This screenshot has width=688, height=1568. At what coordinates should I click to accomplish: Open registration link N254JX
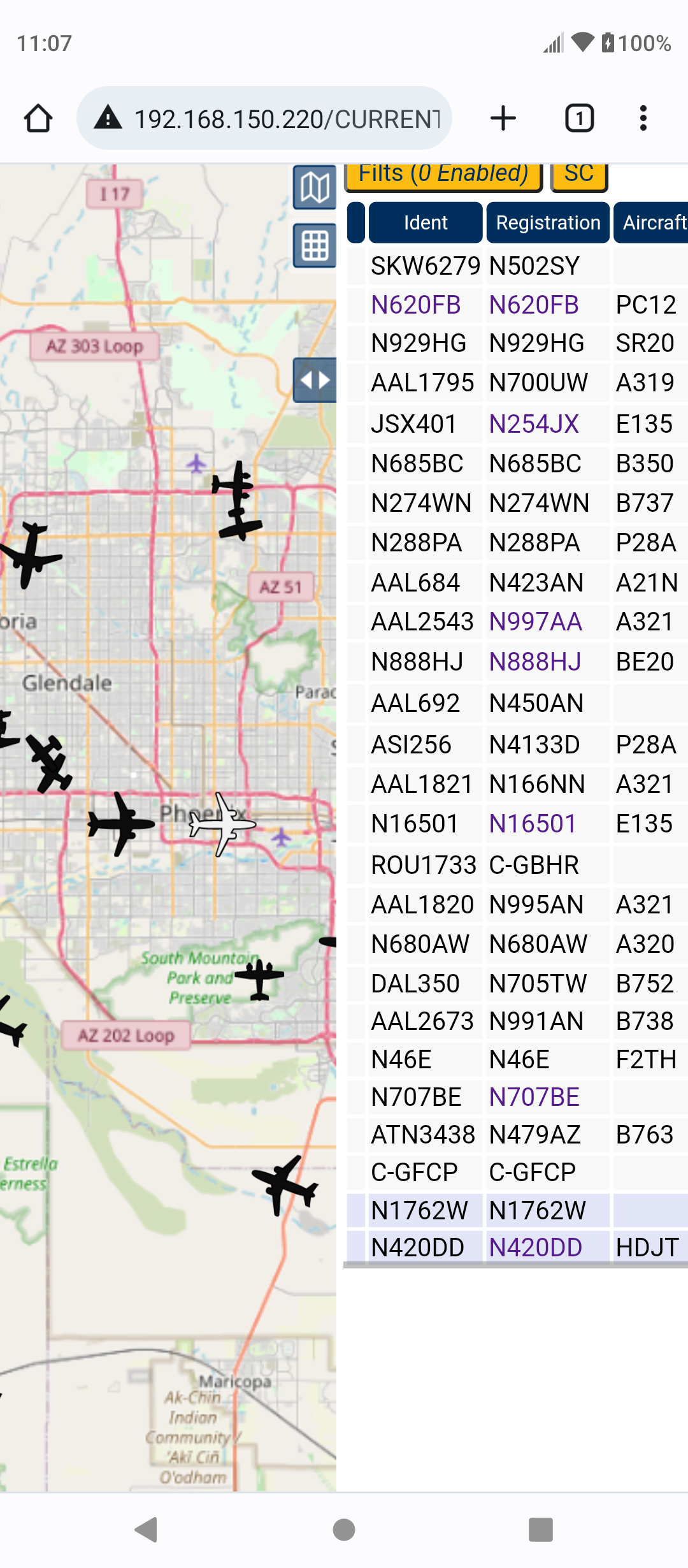pos(534,424)
